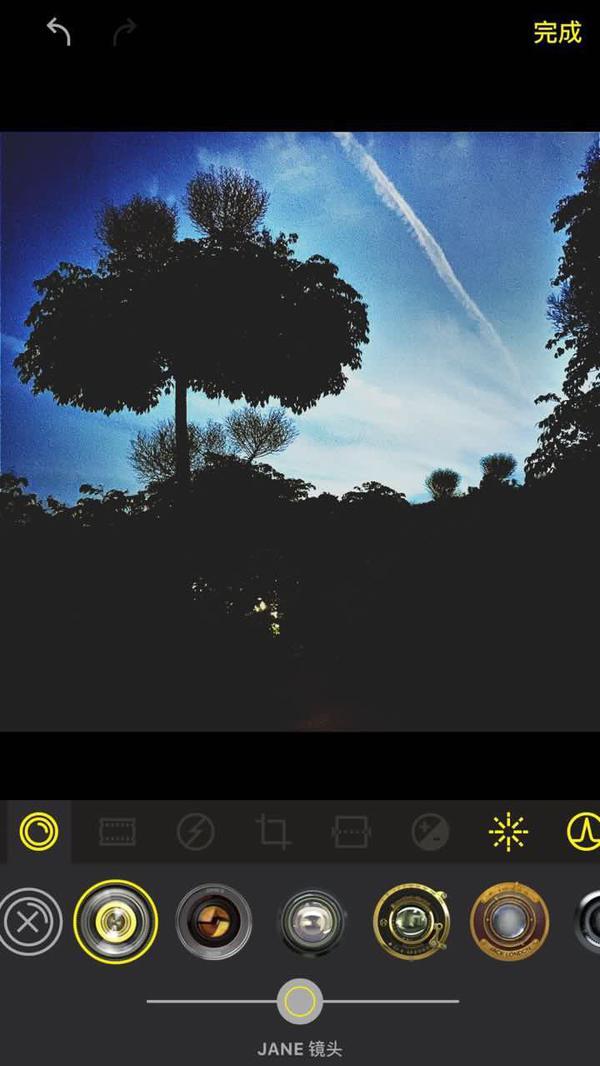Open the lens tool tab
This screenshot has height=1066, width=600.
point(39,831)
